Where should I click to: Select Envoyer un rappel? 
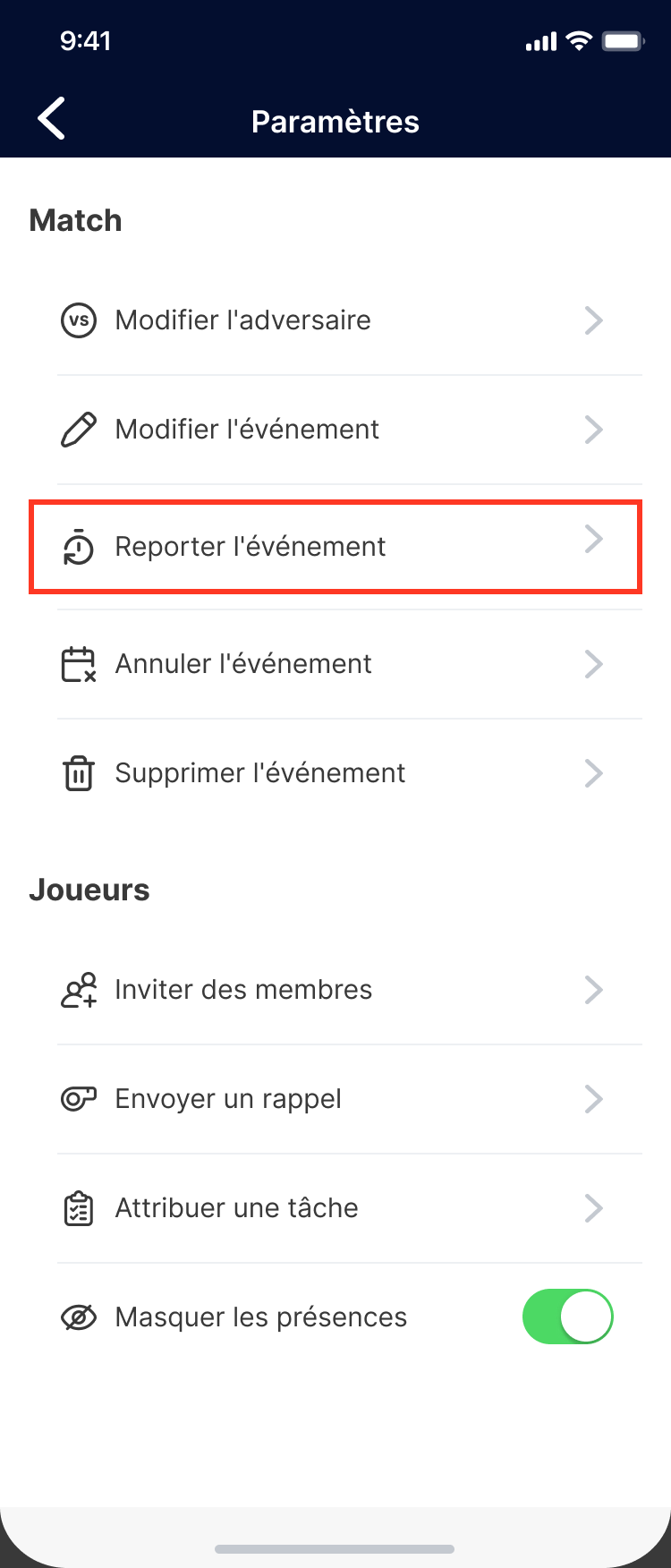(x=335, y=1098)
